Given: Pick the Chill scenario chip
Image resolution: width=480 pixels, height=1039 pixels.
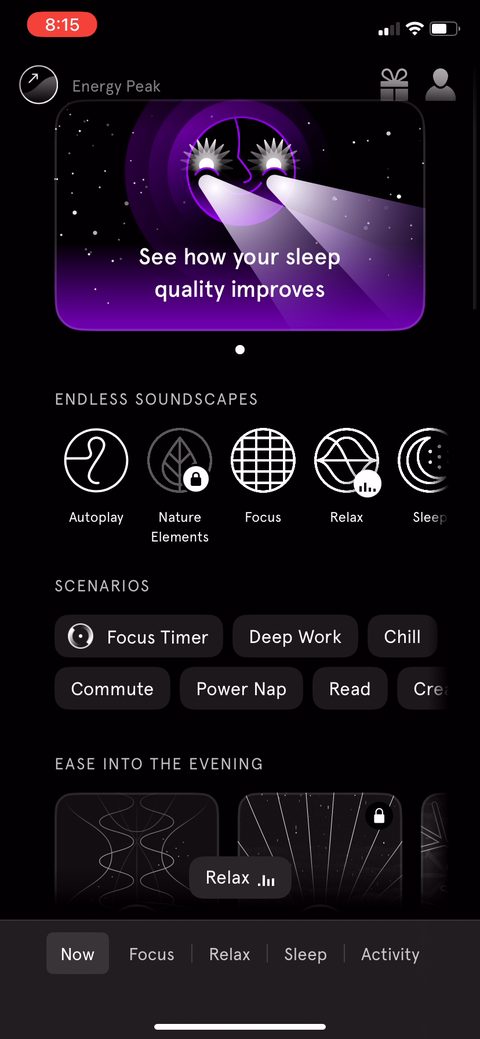Looking at the screenshot, I should (x=402, y=637).
